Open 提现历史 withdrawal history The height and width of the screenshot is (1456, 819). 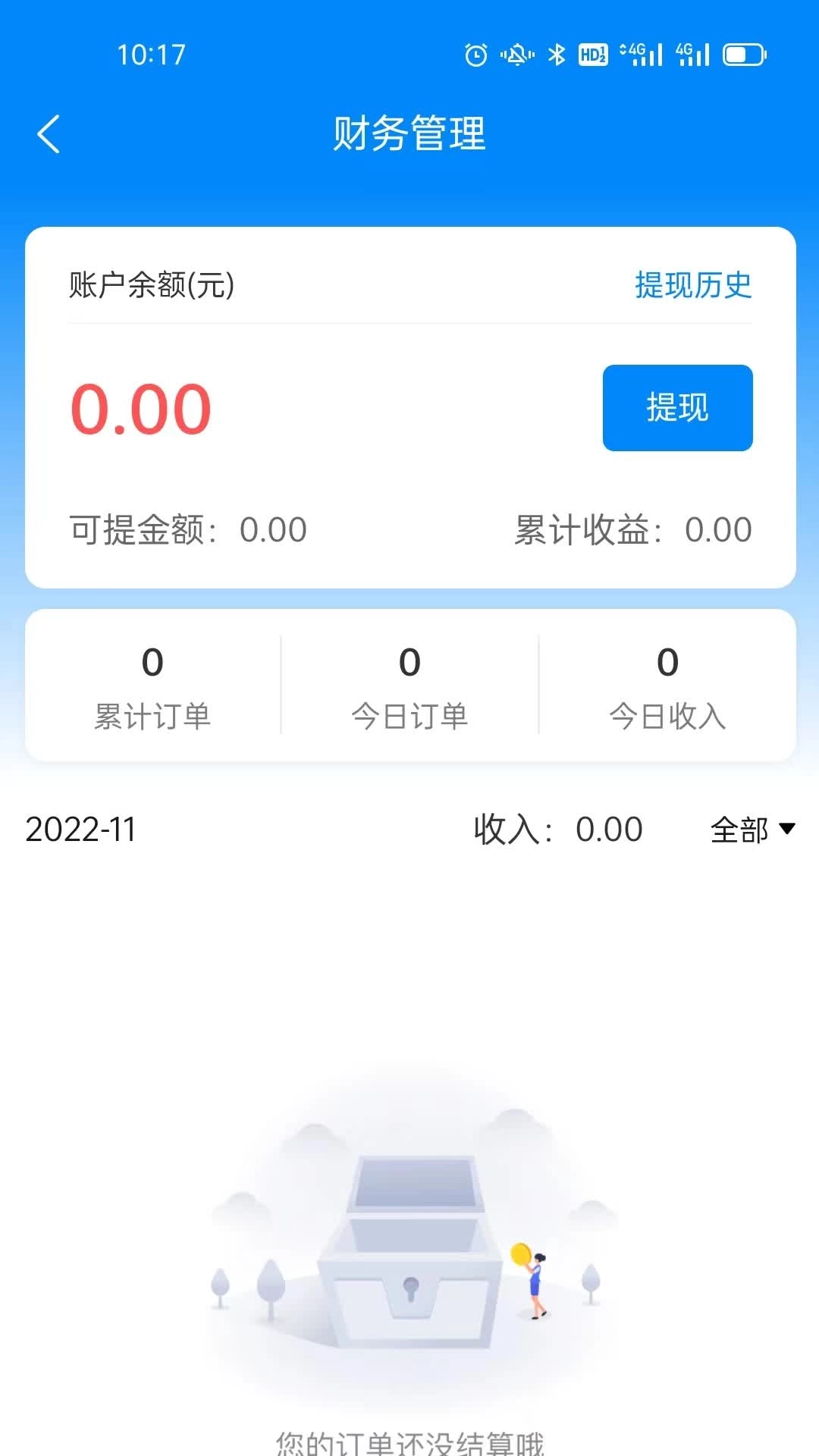tap(694, 286)
